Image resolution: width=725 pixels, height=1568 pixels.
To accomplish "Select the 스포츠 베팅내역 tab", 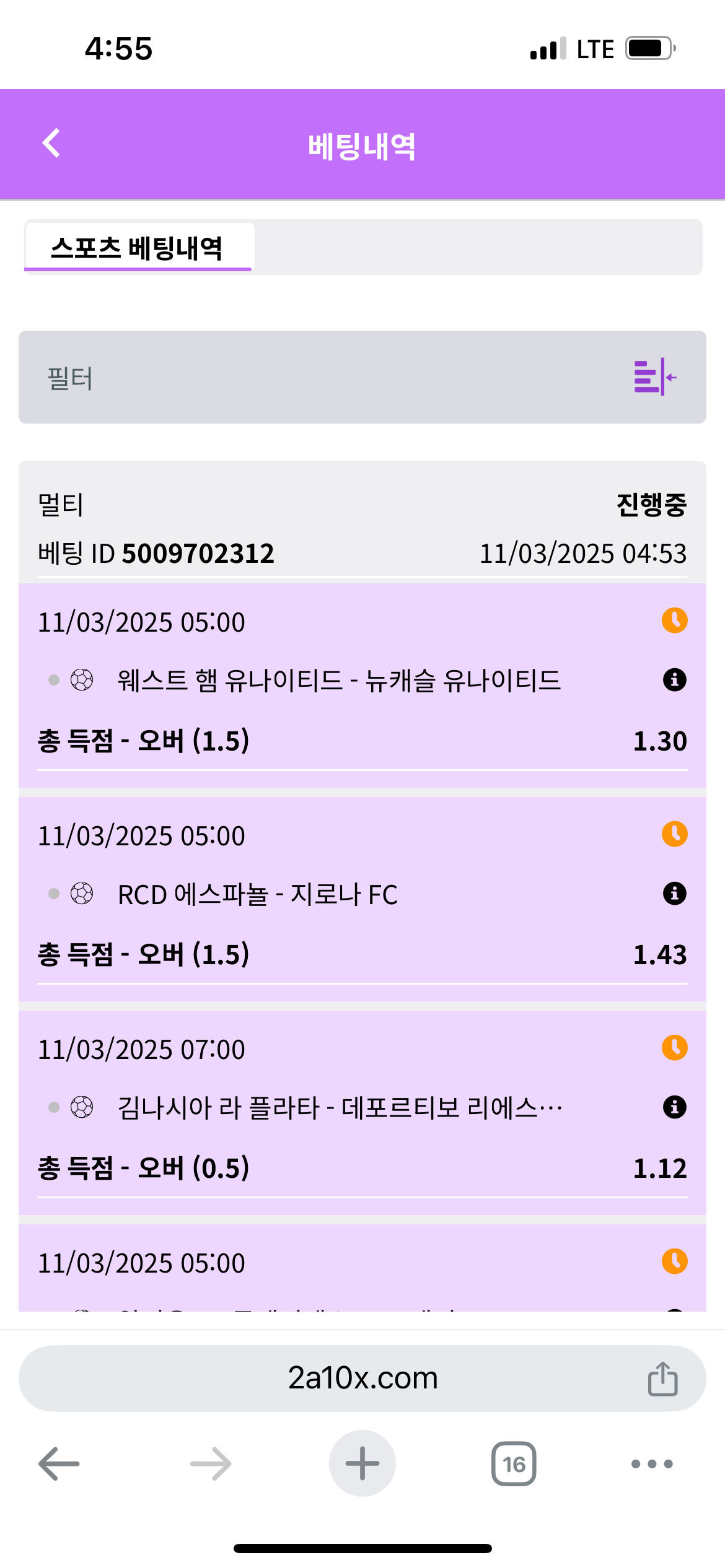I will pyautogui.click(x=138, y=248).
